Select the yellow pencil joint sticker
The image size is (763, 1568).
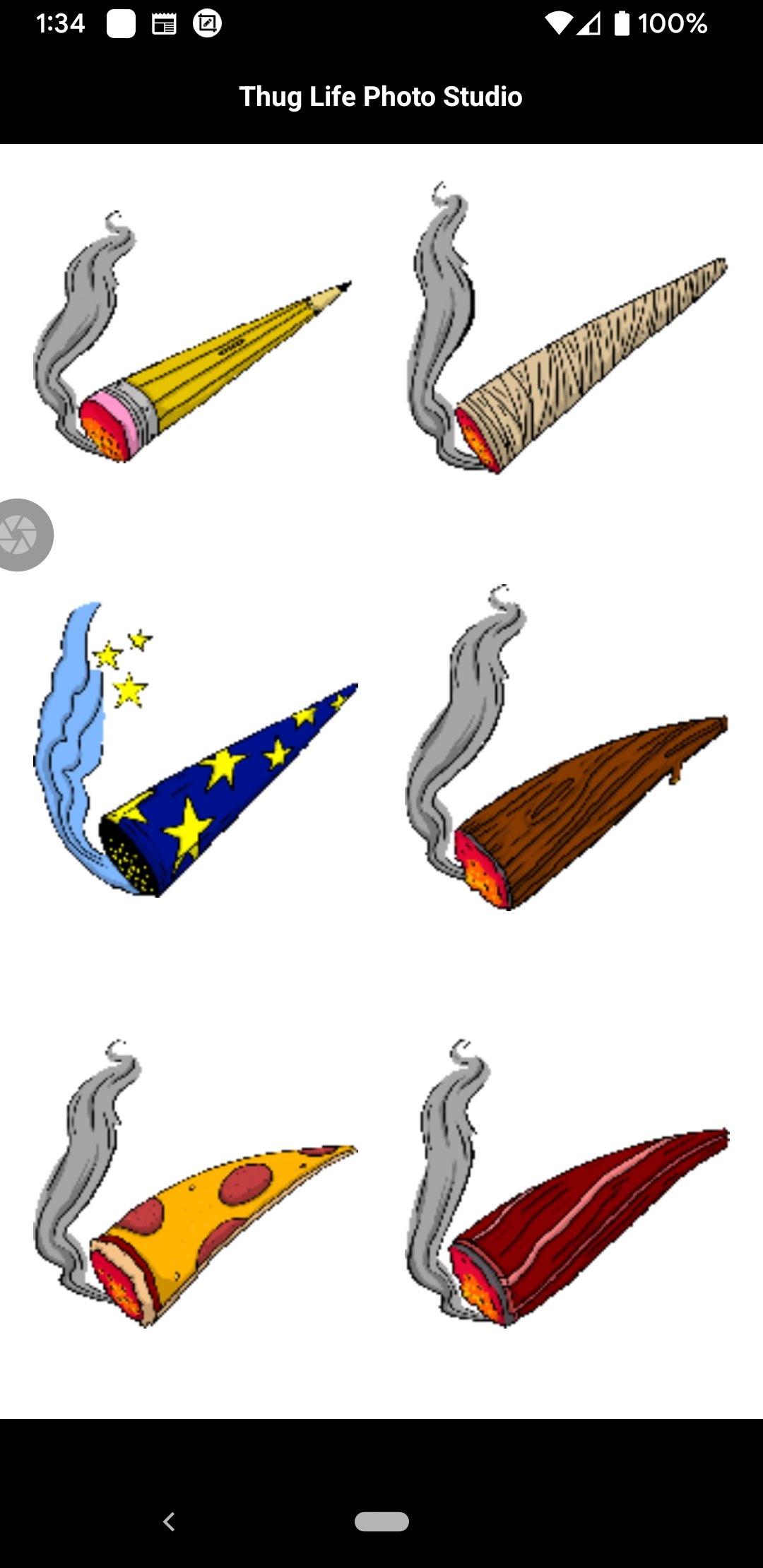192,336
